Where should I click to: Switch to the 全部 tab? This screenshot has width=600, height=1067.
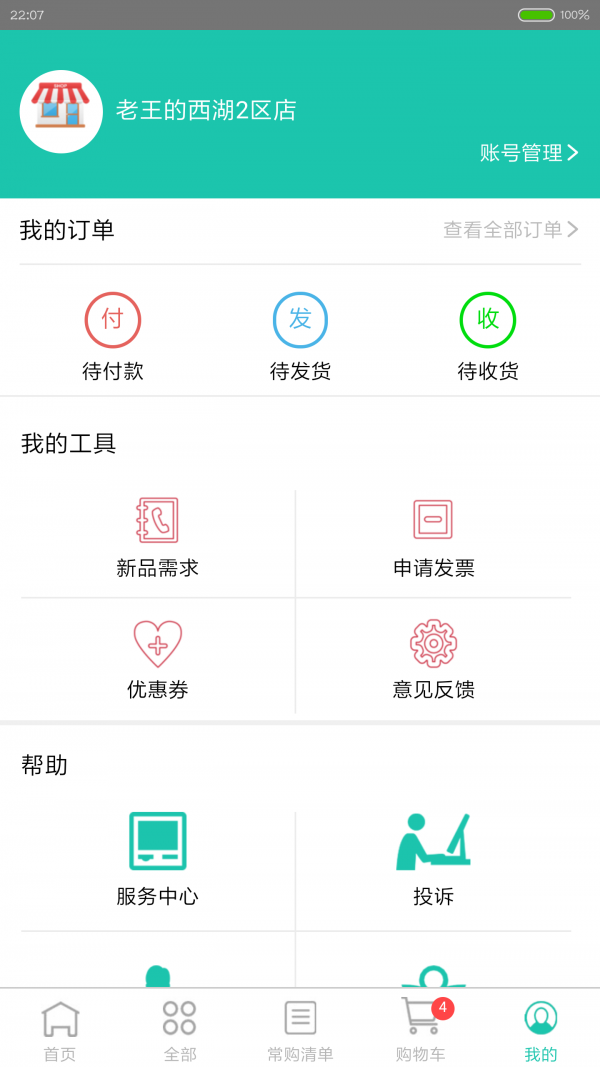click(180, 1030)
